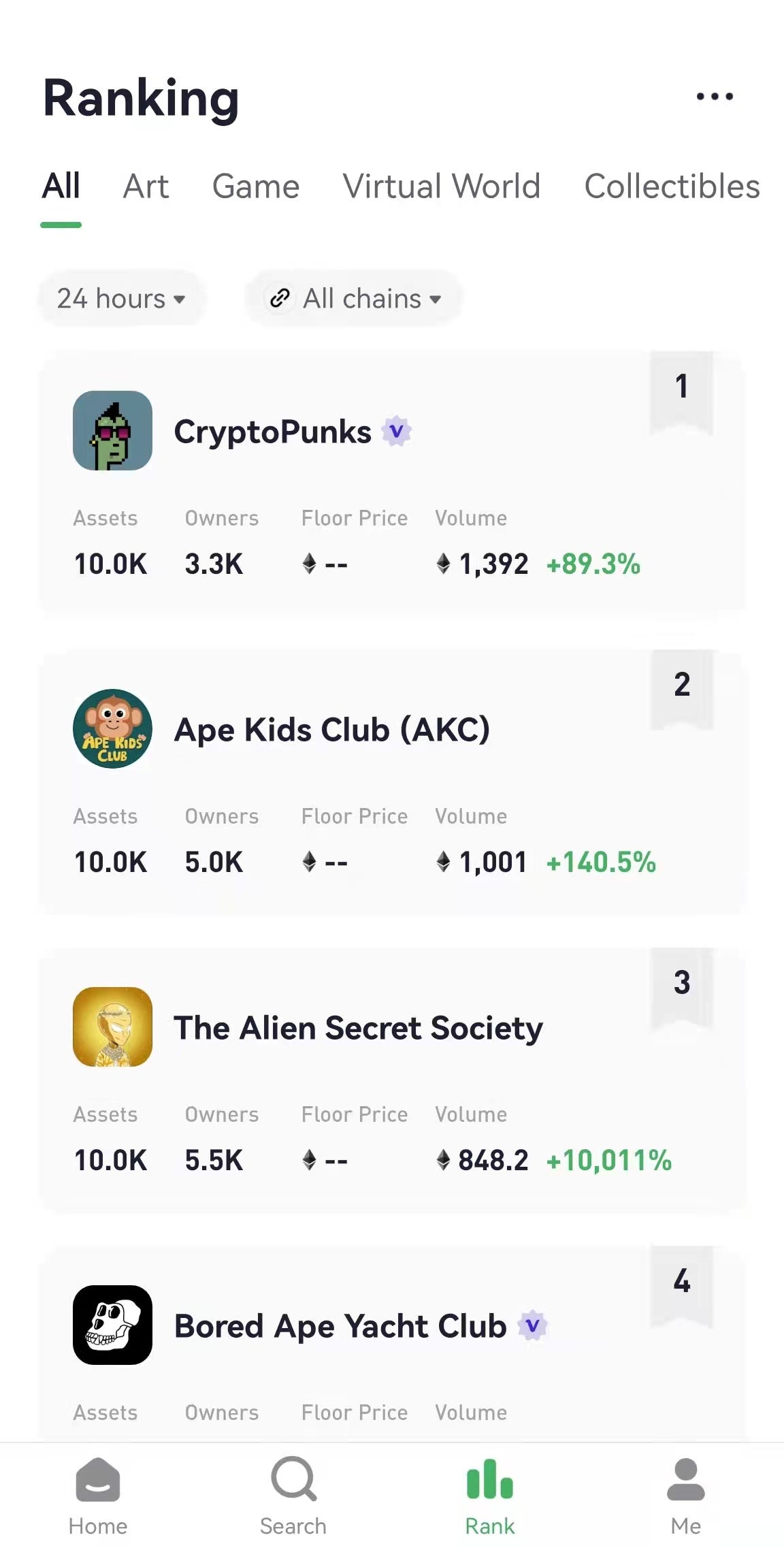Select the Game category tab
Viewport: 784px width, 1548px height.
(256, 187)
